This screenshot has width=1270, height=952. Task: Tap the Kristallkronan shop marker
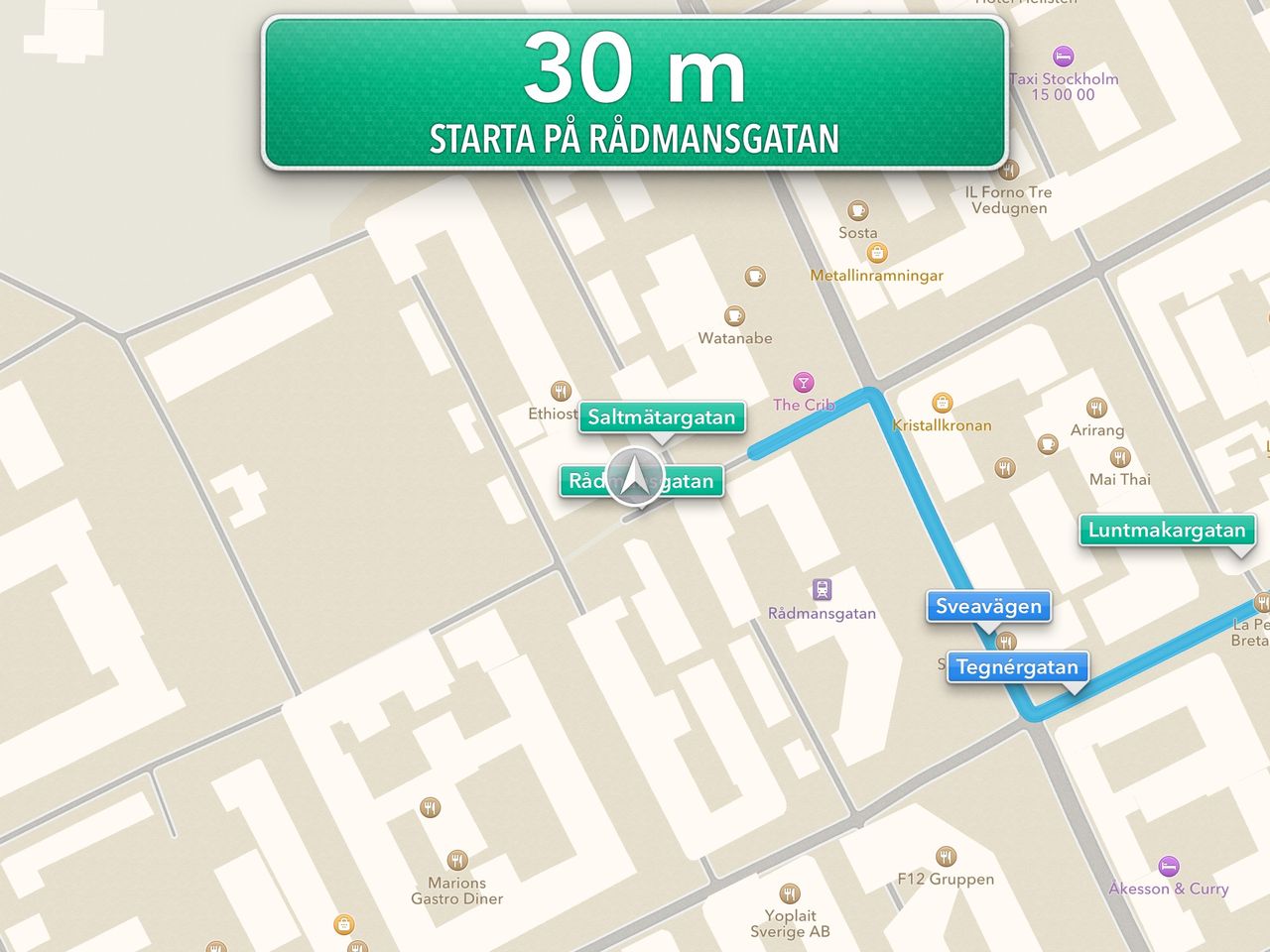point(942,403)
